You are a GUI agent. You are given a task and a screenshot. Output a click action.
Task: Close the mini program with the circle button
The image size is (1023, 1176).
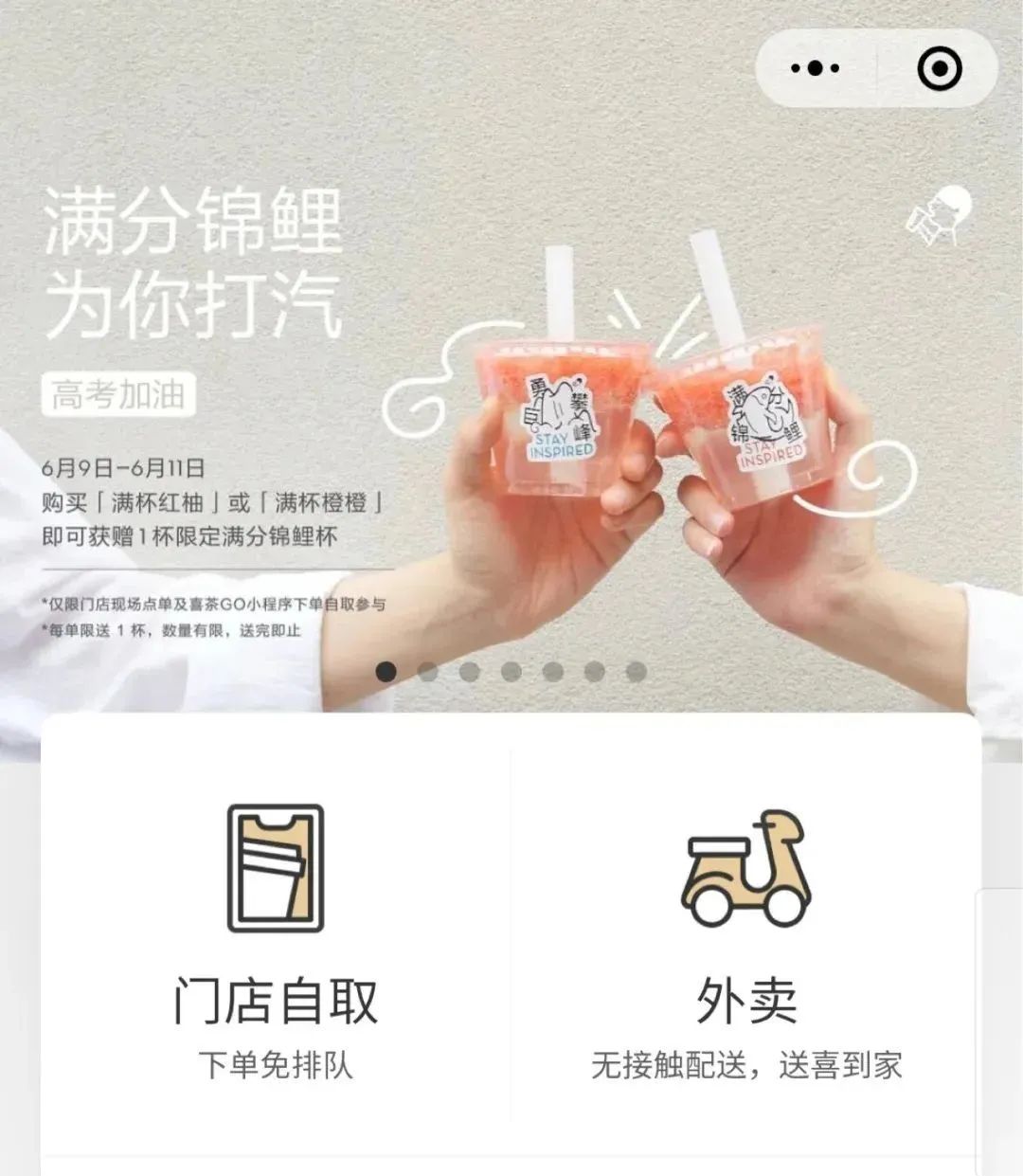point(939,68)
